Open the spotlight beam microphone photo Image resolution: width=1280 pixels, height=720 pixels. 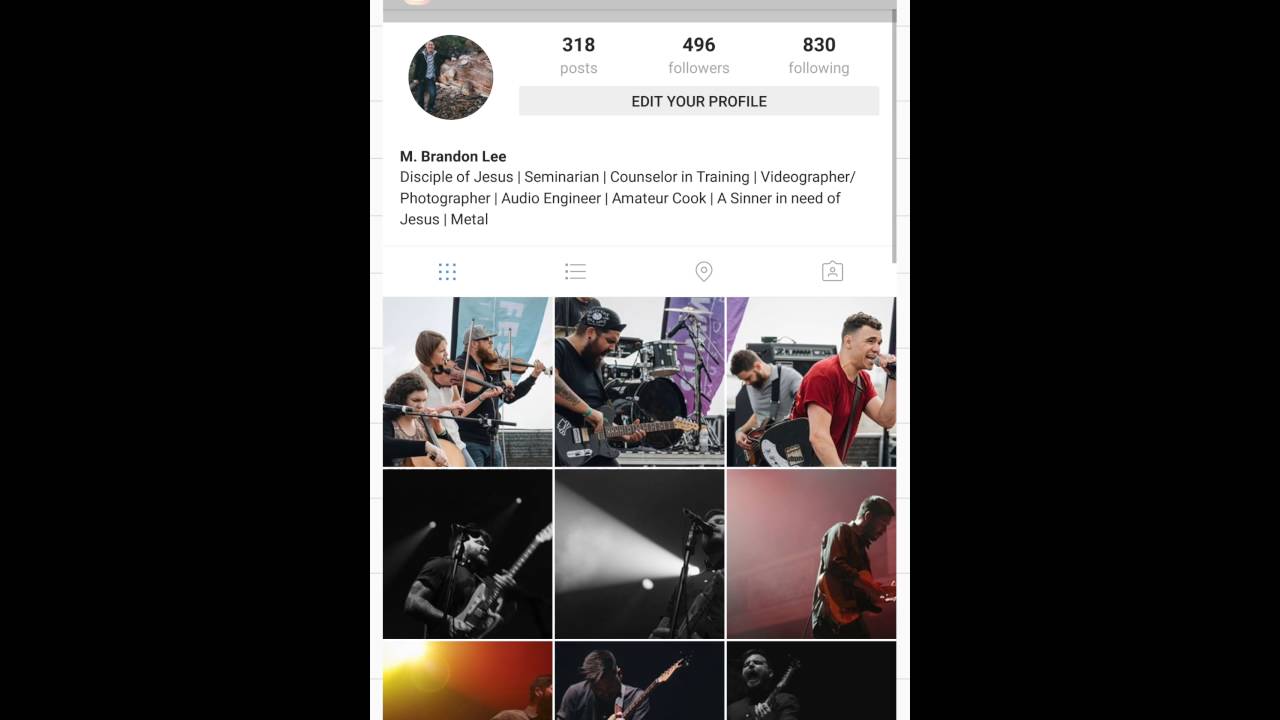coord(639,554)
